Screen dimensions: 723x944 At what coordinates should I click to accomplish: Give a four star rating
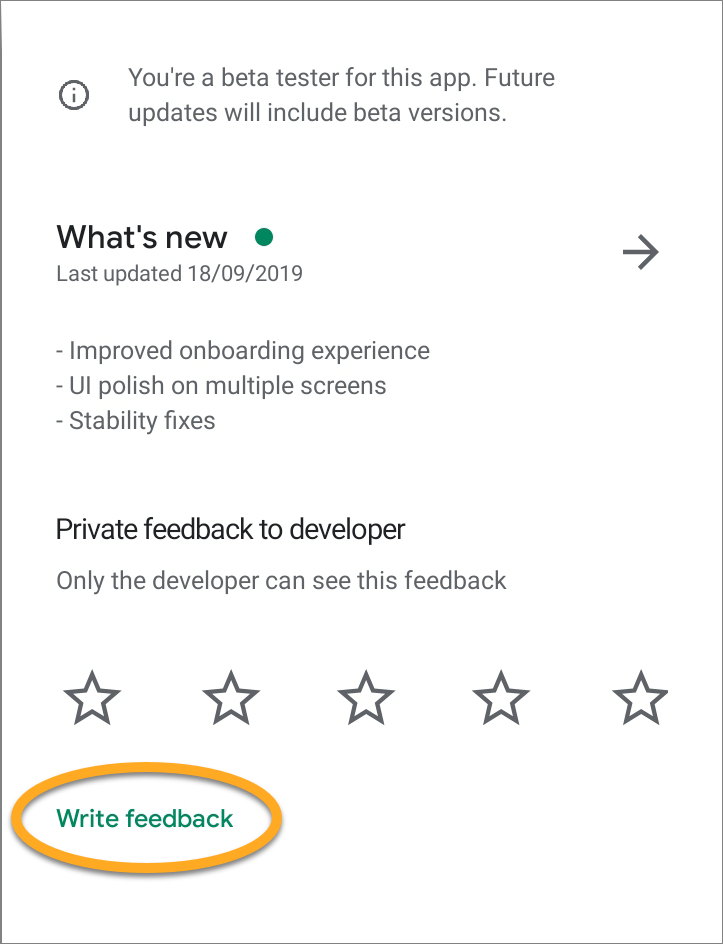pyautogui.click(x=501, y=698)
